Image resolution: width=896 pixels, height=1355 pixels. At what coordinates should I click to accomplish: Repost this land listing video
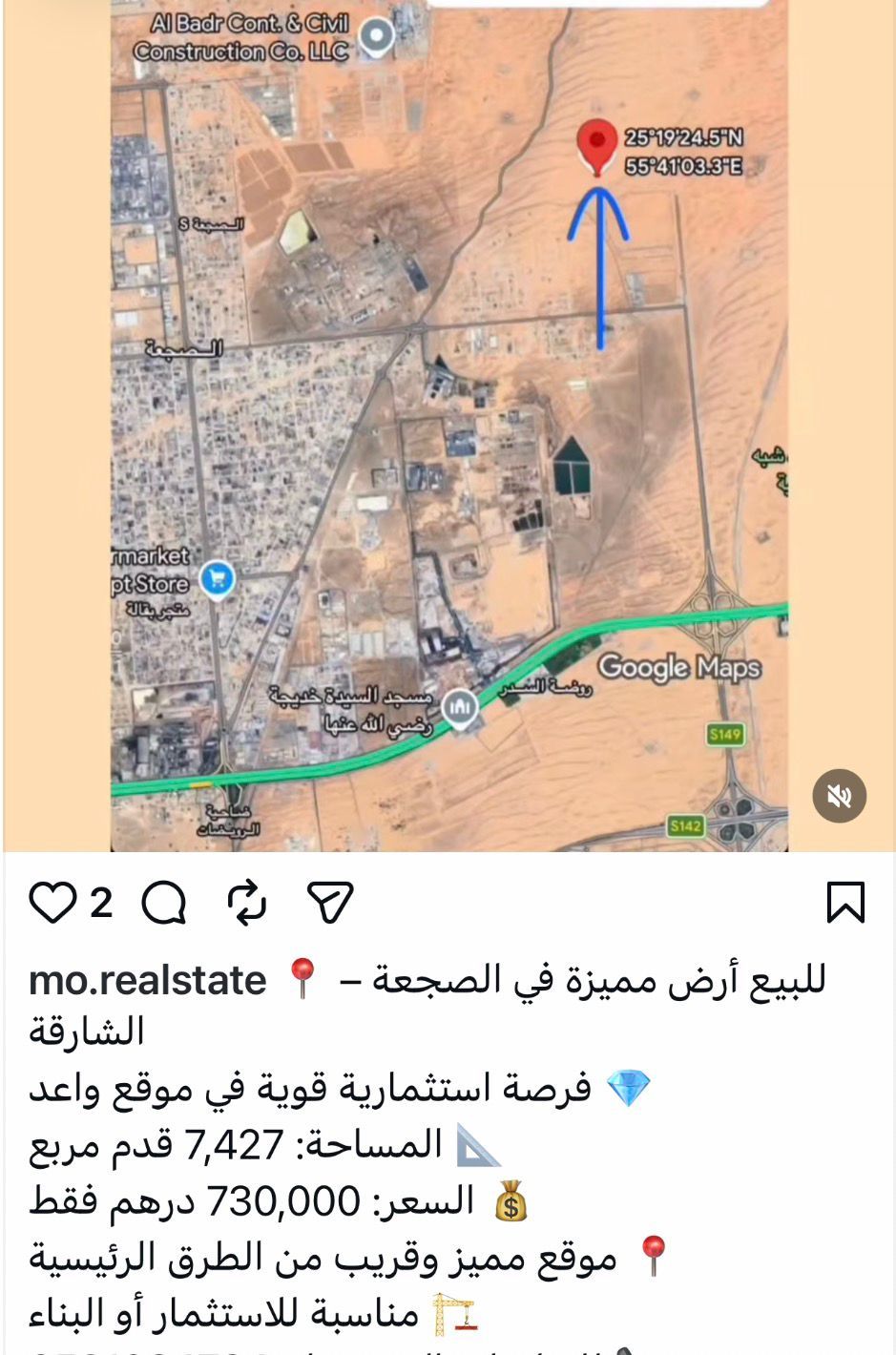[247, 903]
